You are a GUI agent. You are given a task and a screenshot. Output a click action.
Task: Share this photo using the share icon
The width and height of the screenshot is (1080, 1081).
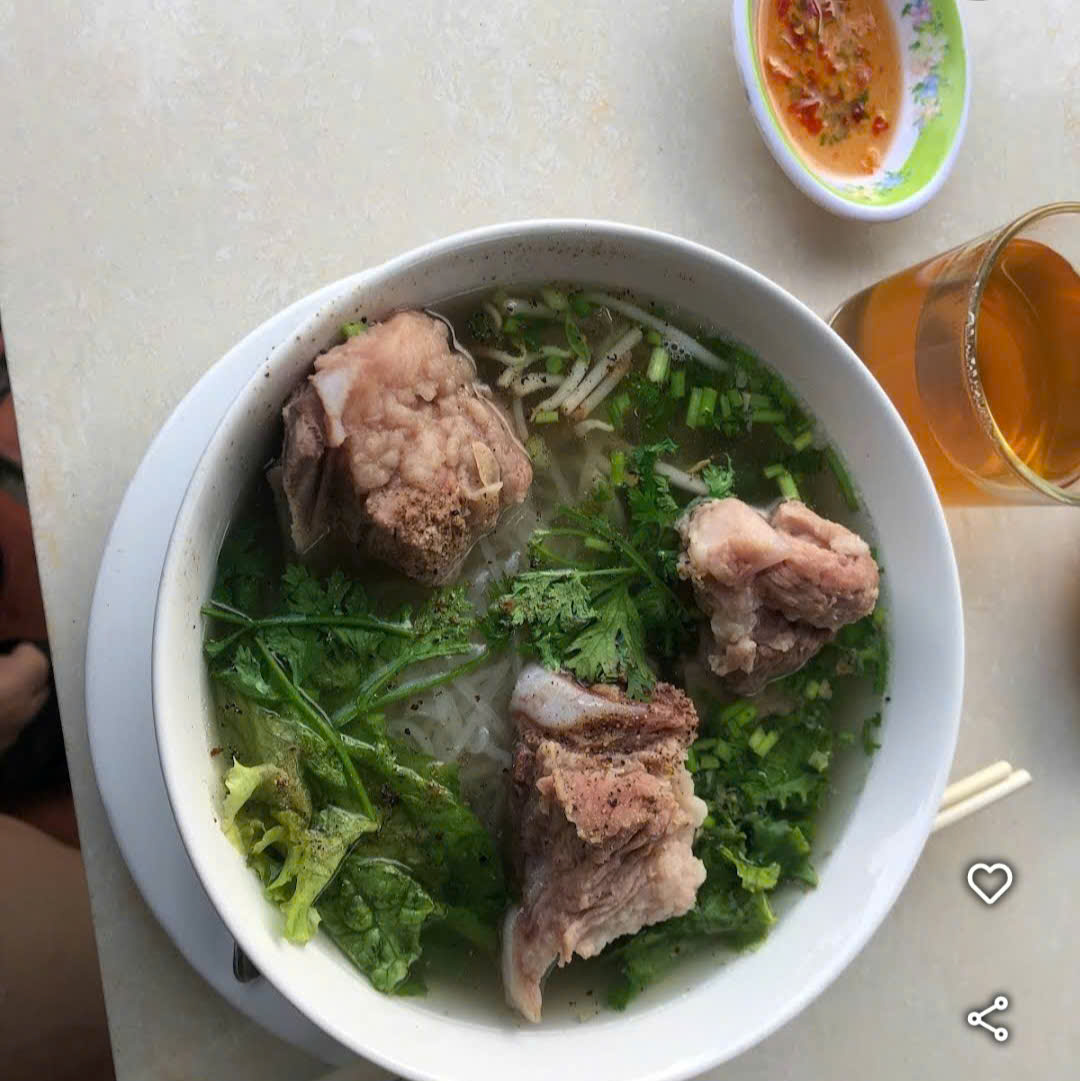(988, 1018)
